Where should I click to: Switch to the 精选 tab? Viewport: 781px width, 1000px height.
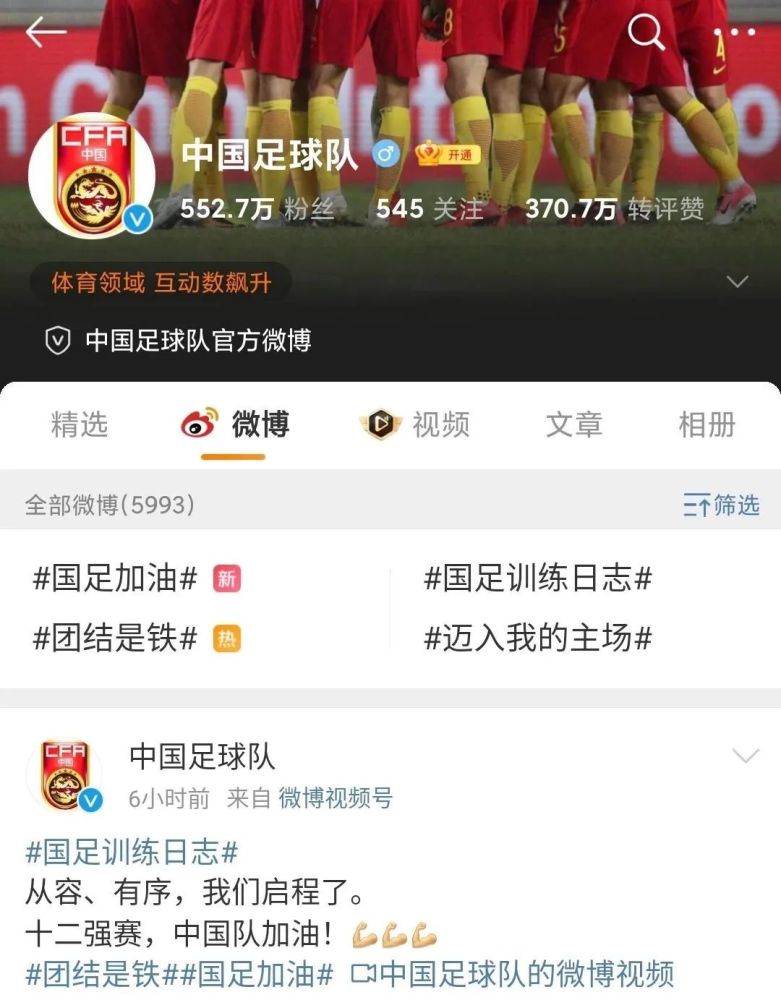(79, 425)
